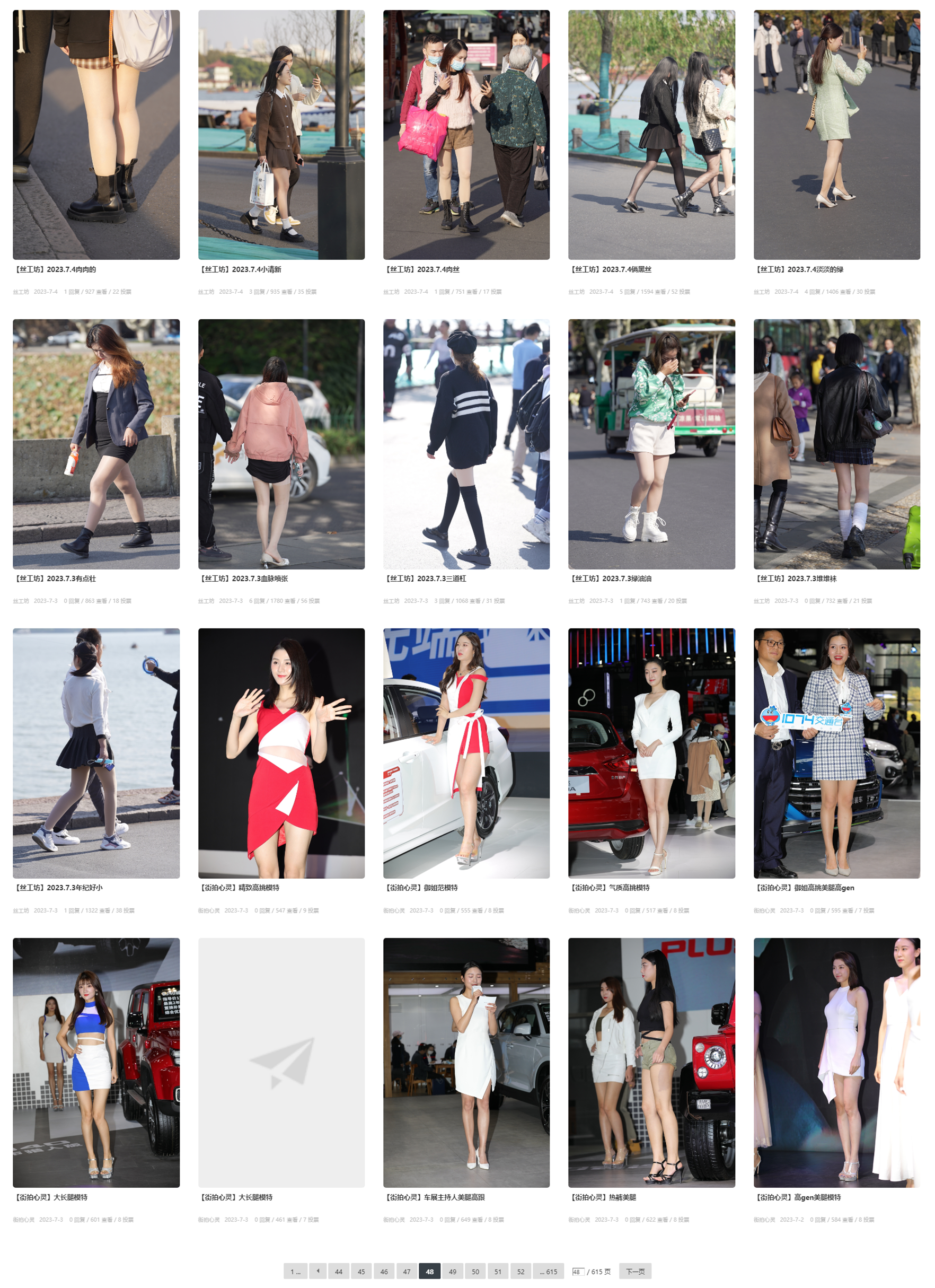
Task: Open the 丝工坊 author link under 2023.7.4肉丝
Action: (391, 291)
